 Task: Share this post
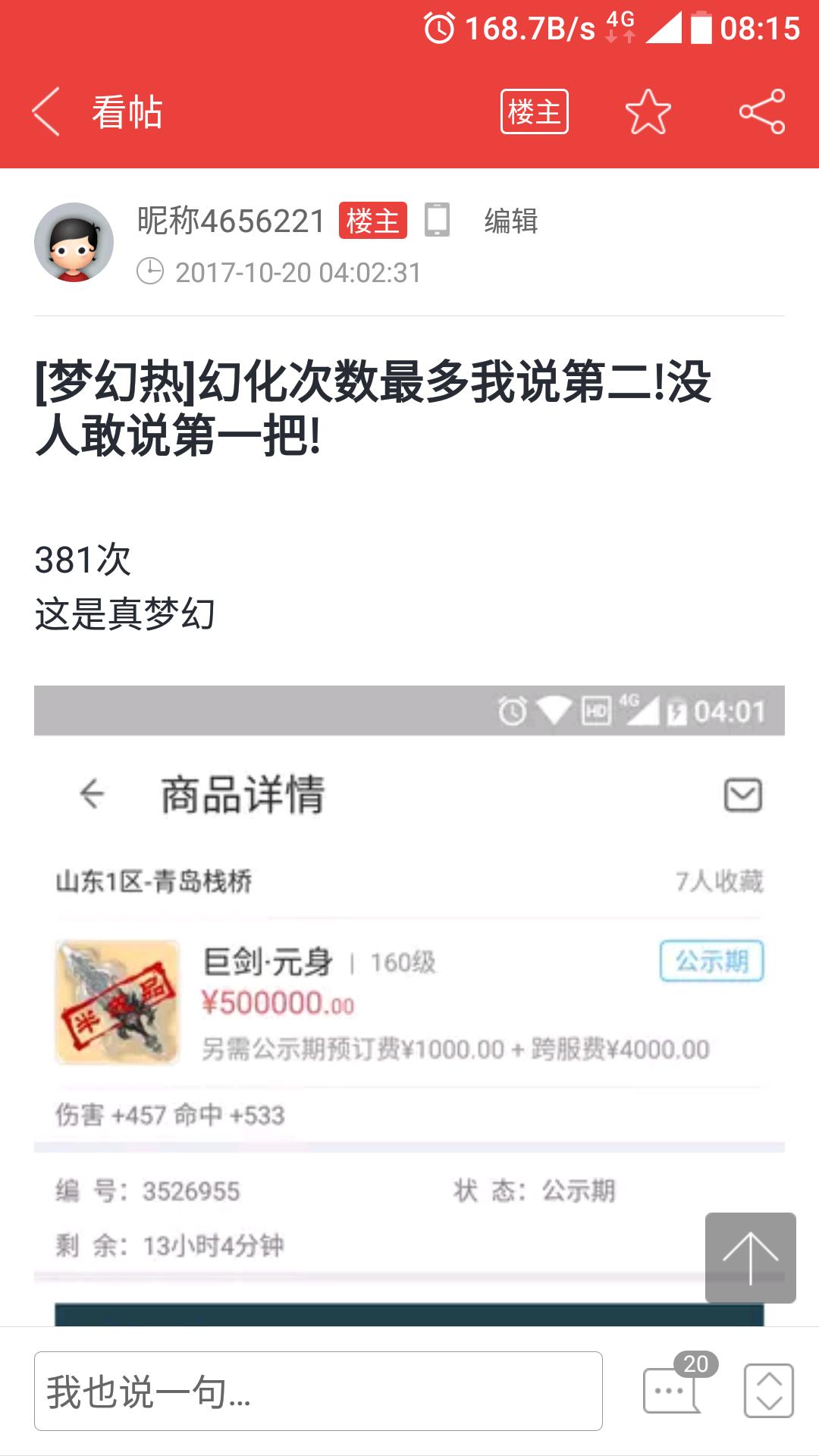coord(762,112)
